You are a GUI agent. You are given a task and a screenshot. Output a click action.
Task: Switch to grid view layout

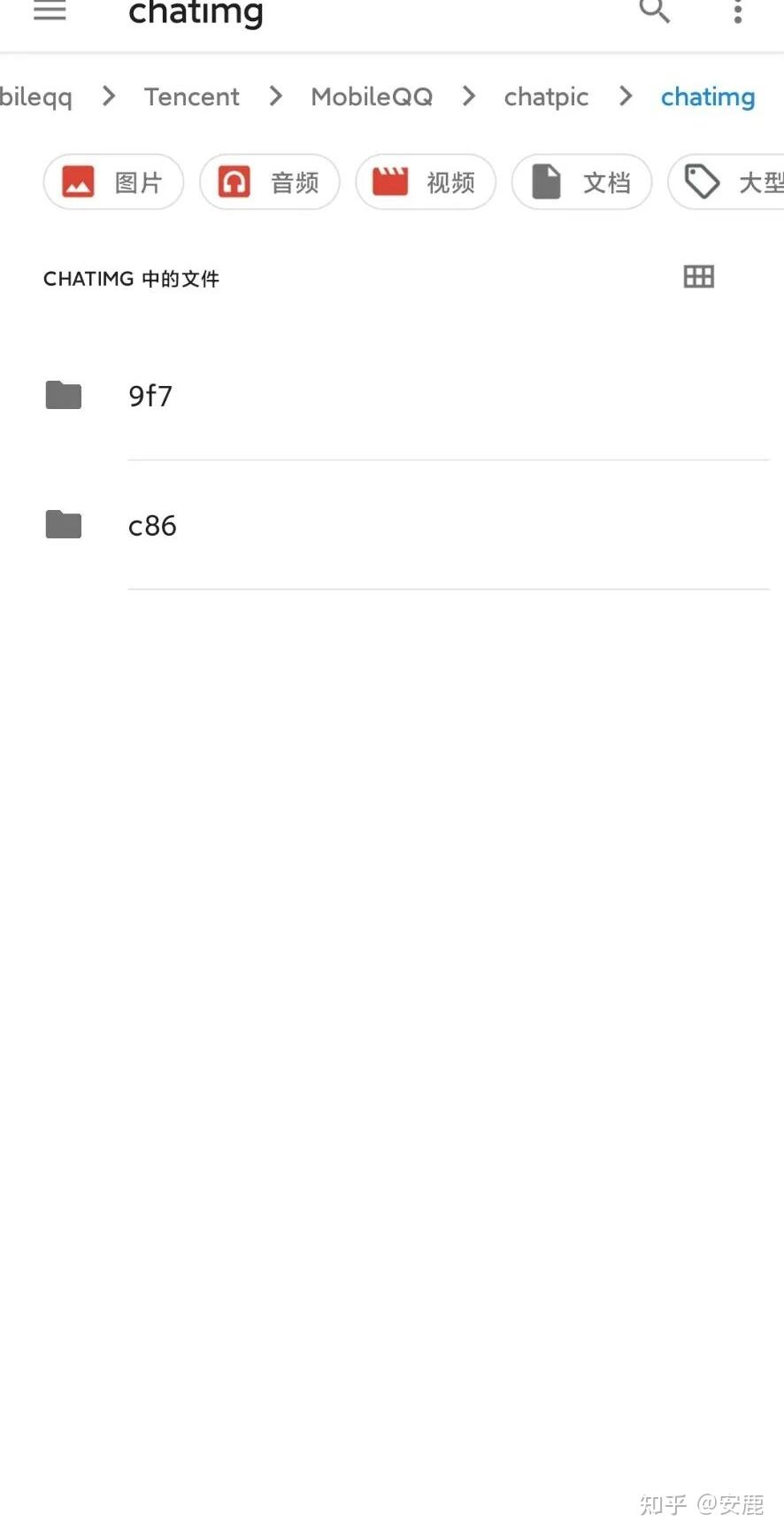point(698,277)
